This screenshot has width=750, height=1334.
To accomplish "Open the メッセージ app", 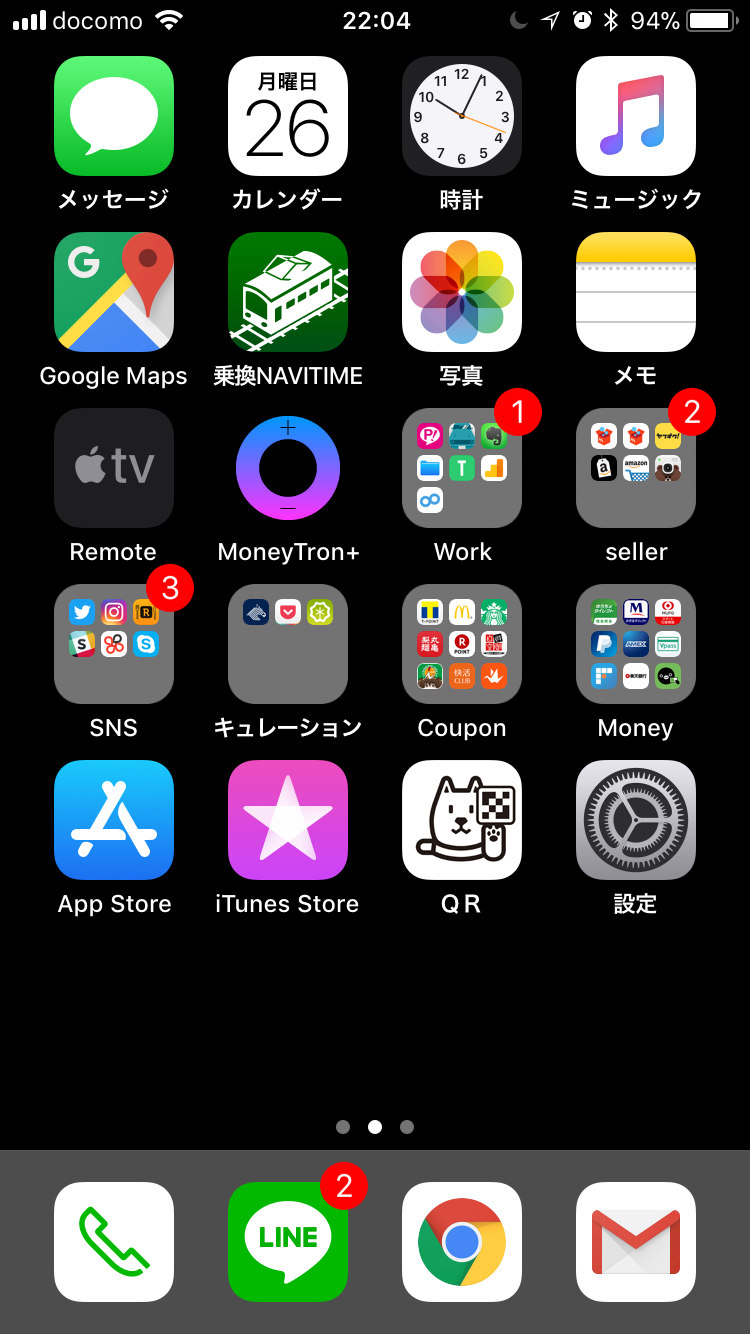I will [x=114, y=116].
